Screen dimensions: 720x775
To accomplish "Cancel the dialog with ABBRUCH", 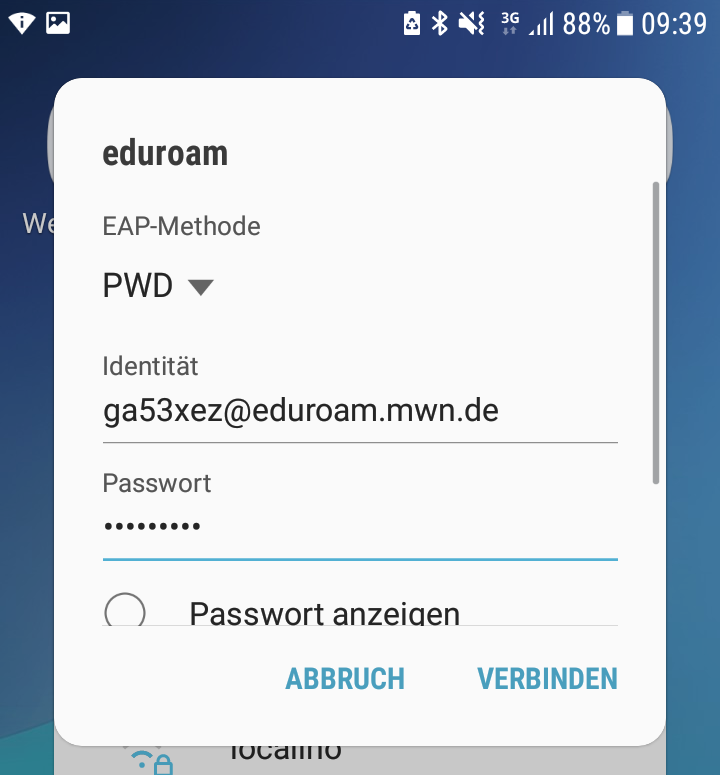I will point(345,679).
